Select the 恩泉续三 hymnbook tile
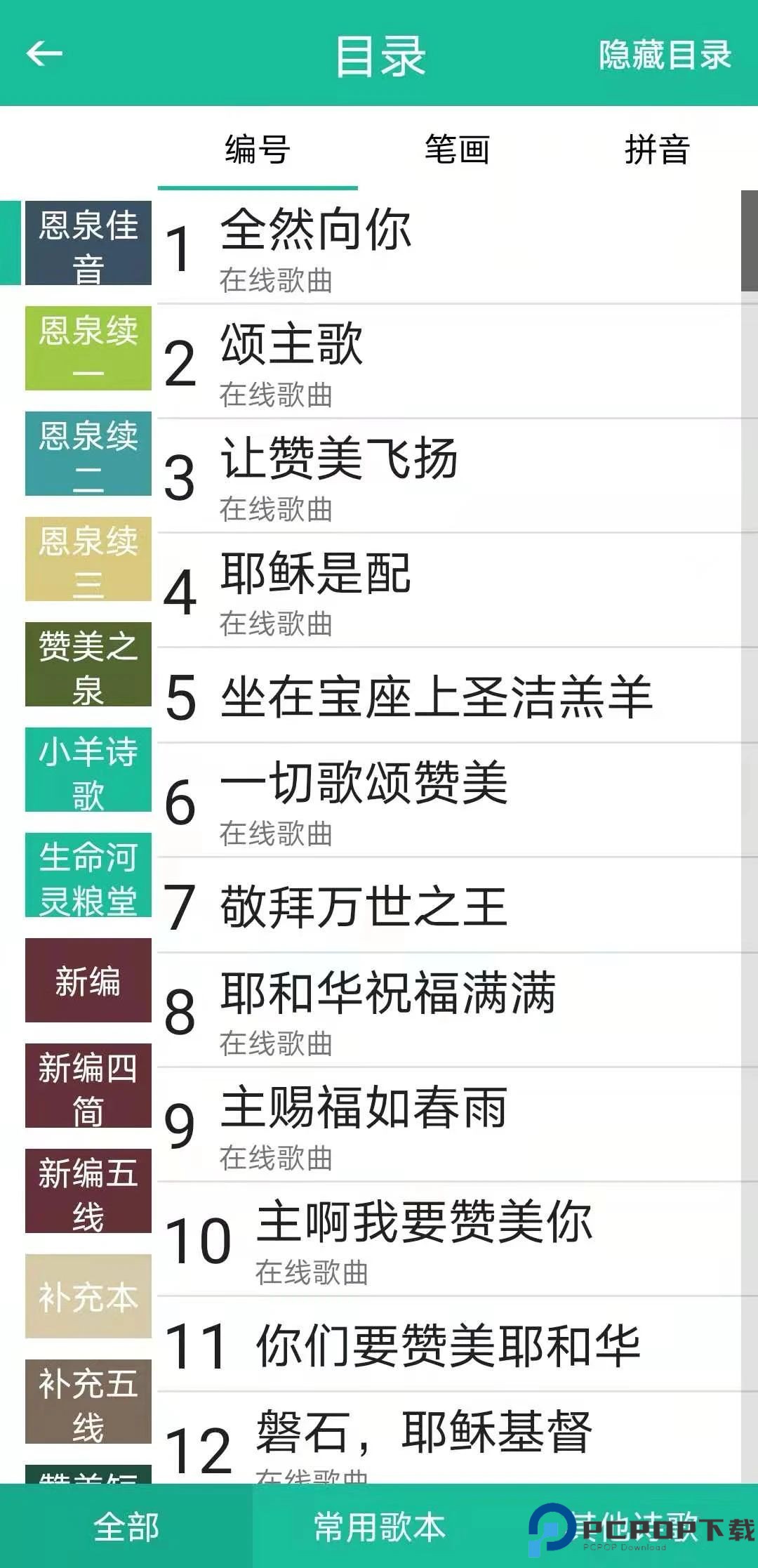 click(88, 558)
